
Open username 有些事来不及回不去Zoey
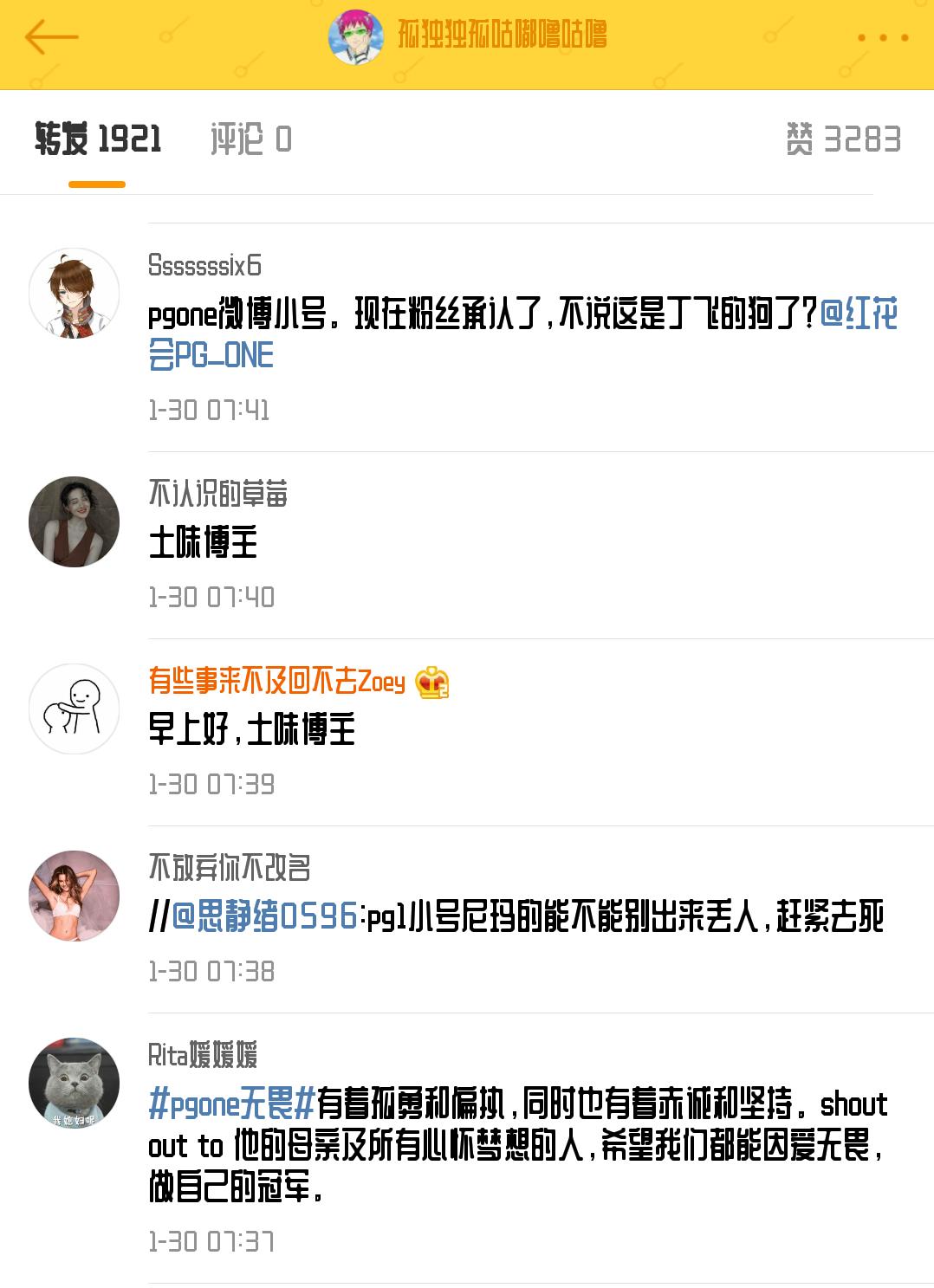[276, 682]
